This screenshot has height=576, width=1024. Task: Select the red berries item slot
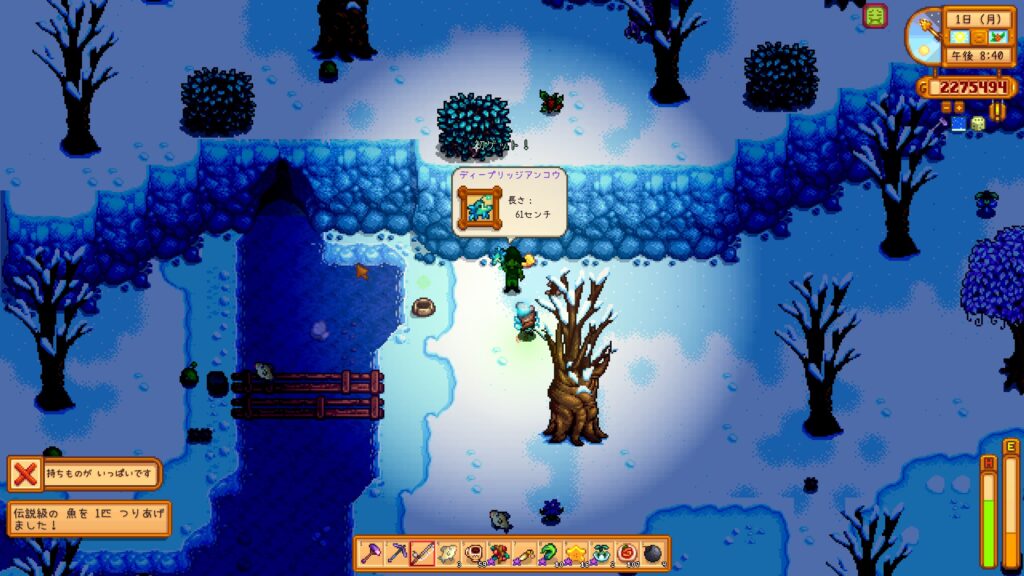point(499,553)
